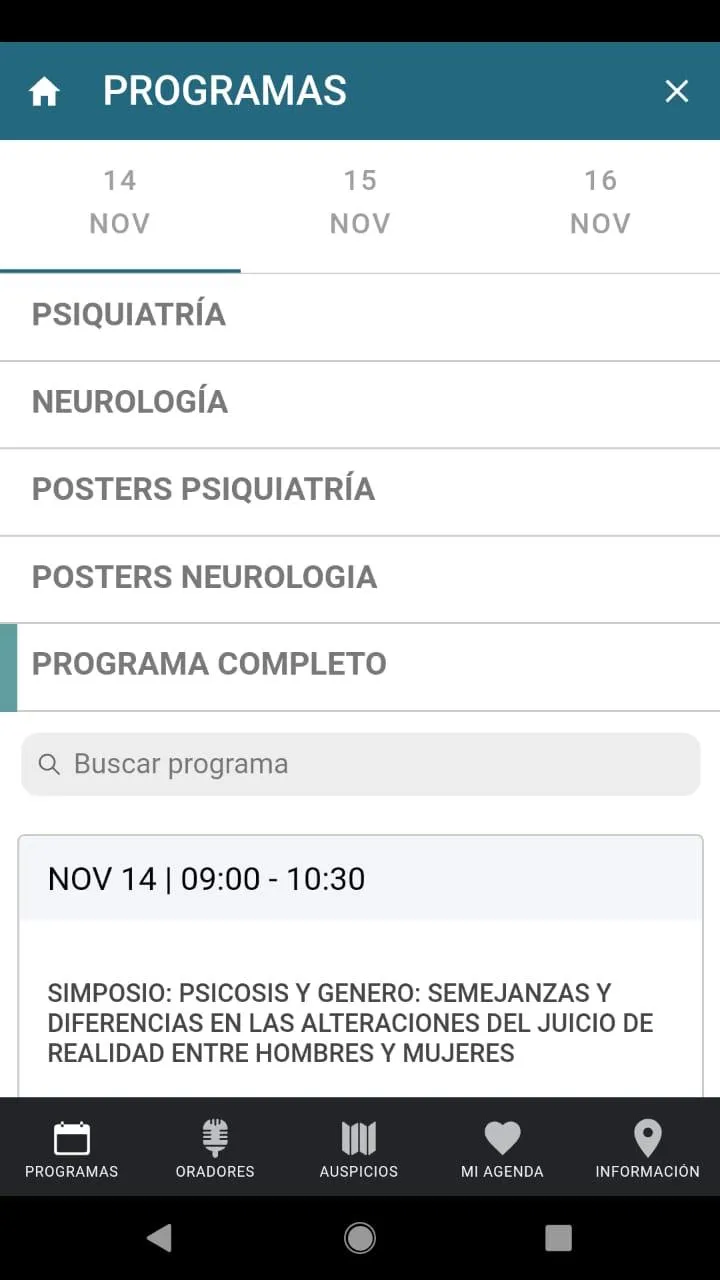720x1280 pixels.
Task: Switch to the Oradores tab
Action: (215, 1148)
